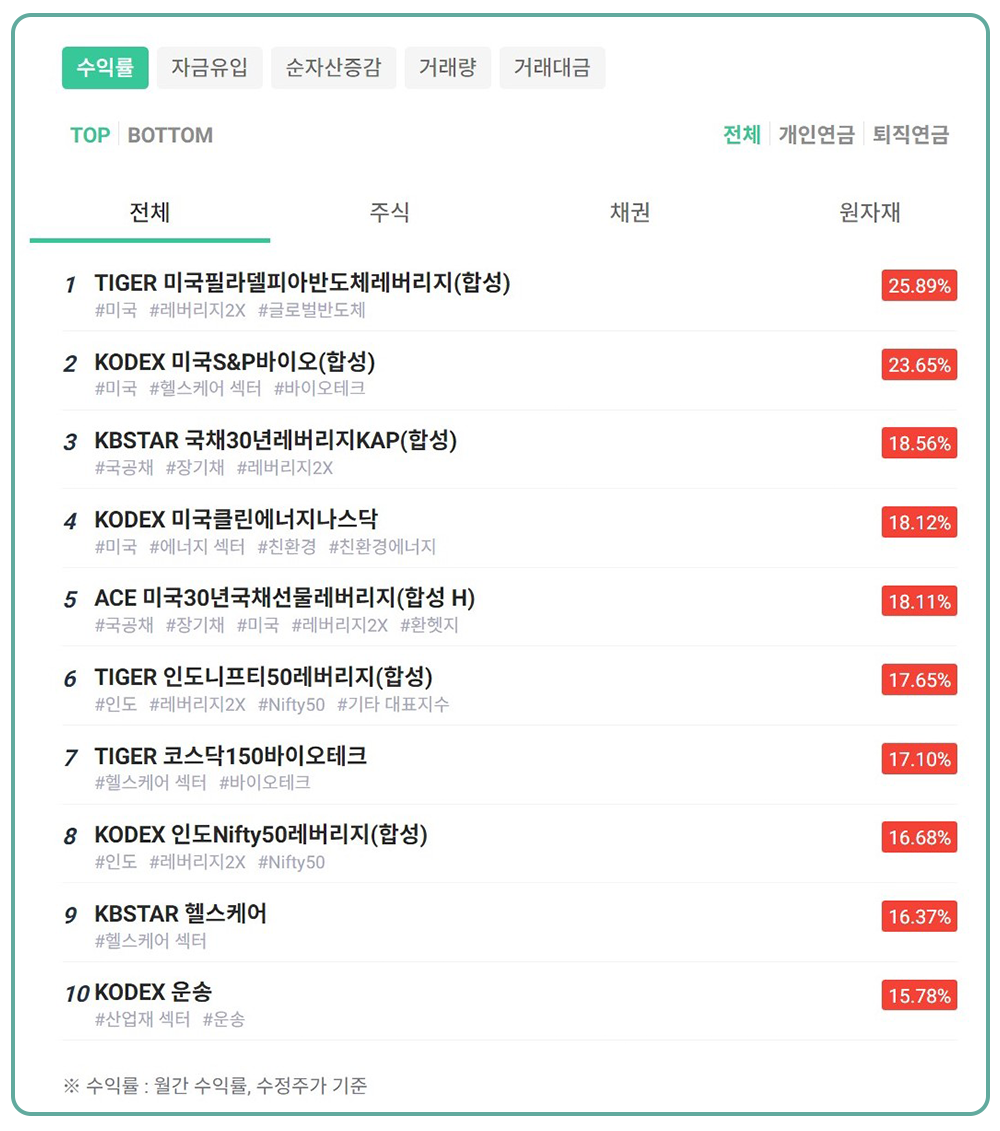The width and height of the screenshot is (1000, 1131).
Task: Open the 채권 tab
Action: [x=630, y=212]
